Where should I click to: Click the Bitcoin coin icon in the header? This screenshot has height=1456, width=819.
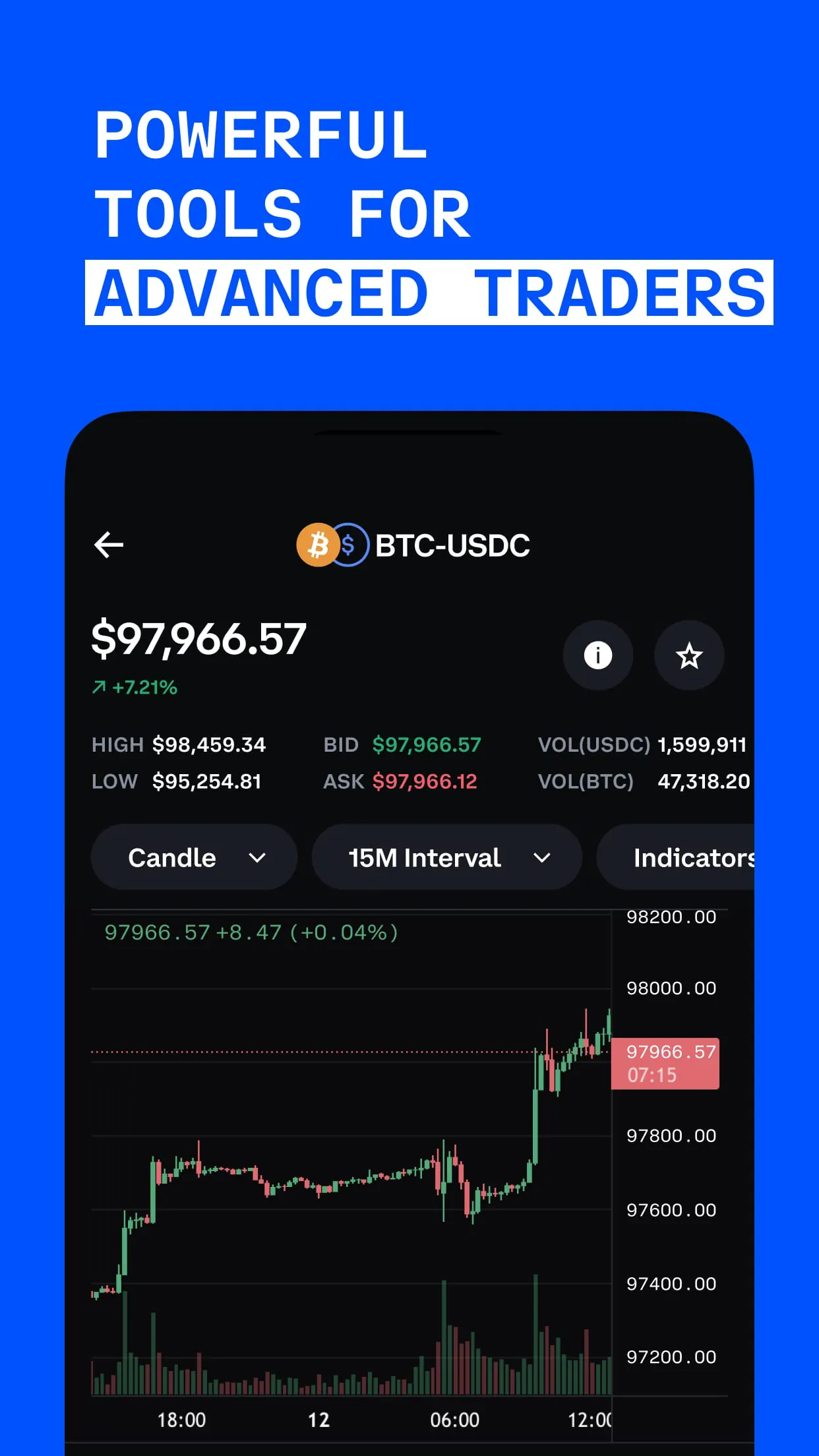pos(318,545)
